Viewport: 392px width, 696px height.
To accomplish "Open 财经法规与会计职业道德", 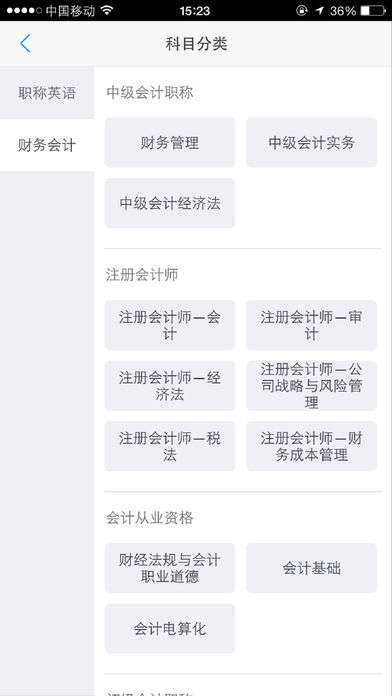I will (170, 568).
